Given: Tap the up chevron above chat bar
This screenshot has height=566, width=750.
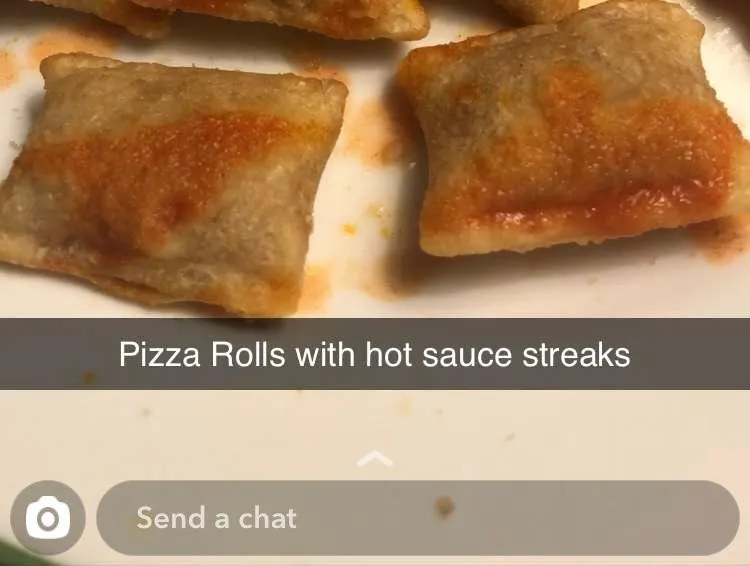Looking at the screenshot, I should coord(375,459).
